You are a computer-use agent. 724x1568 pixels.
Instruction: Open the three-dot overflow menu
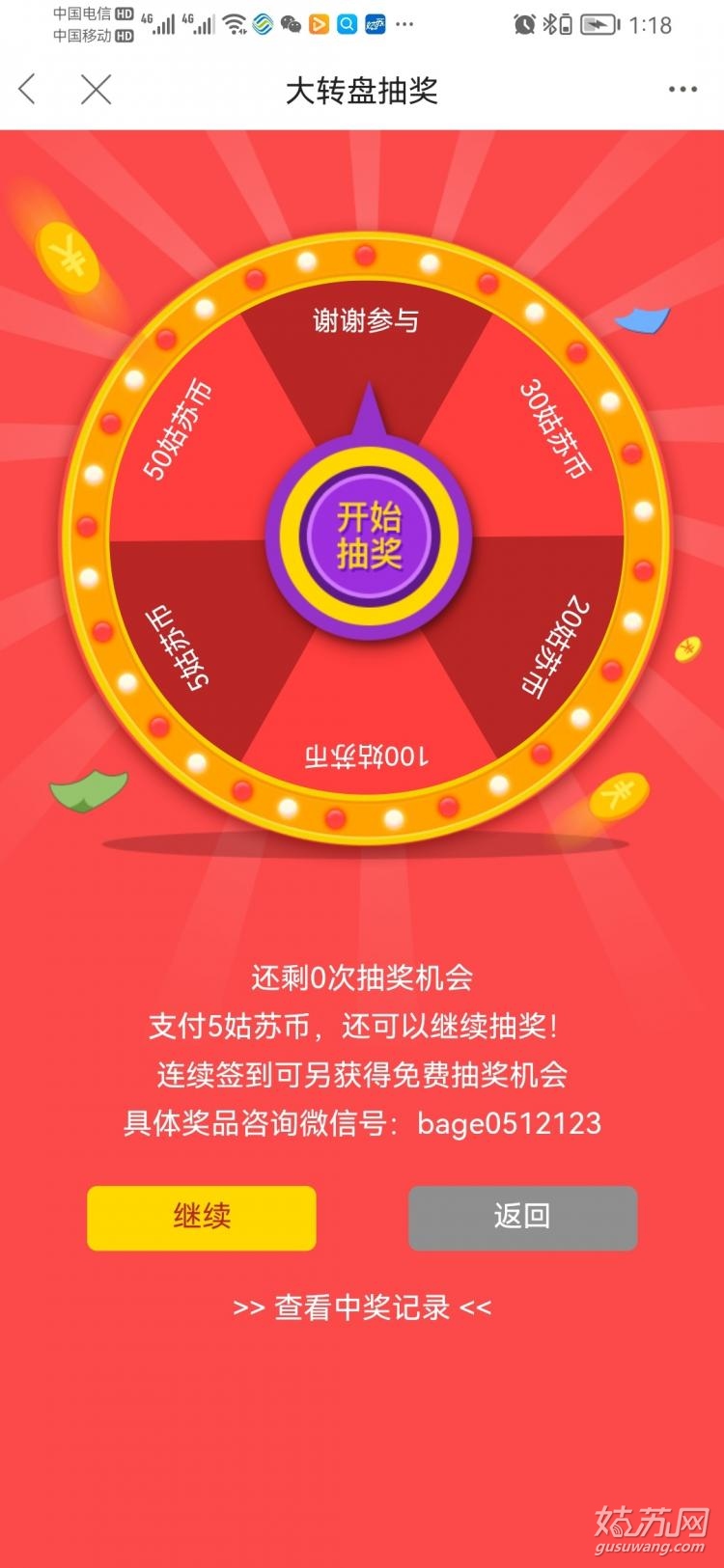682,90
